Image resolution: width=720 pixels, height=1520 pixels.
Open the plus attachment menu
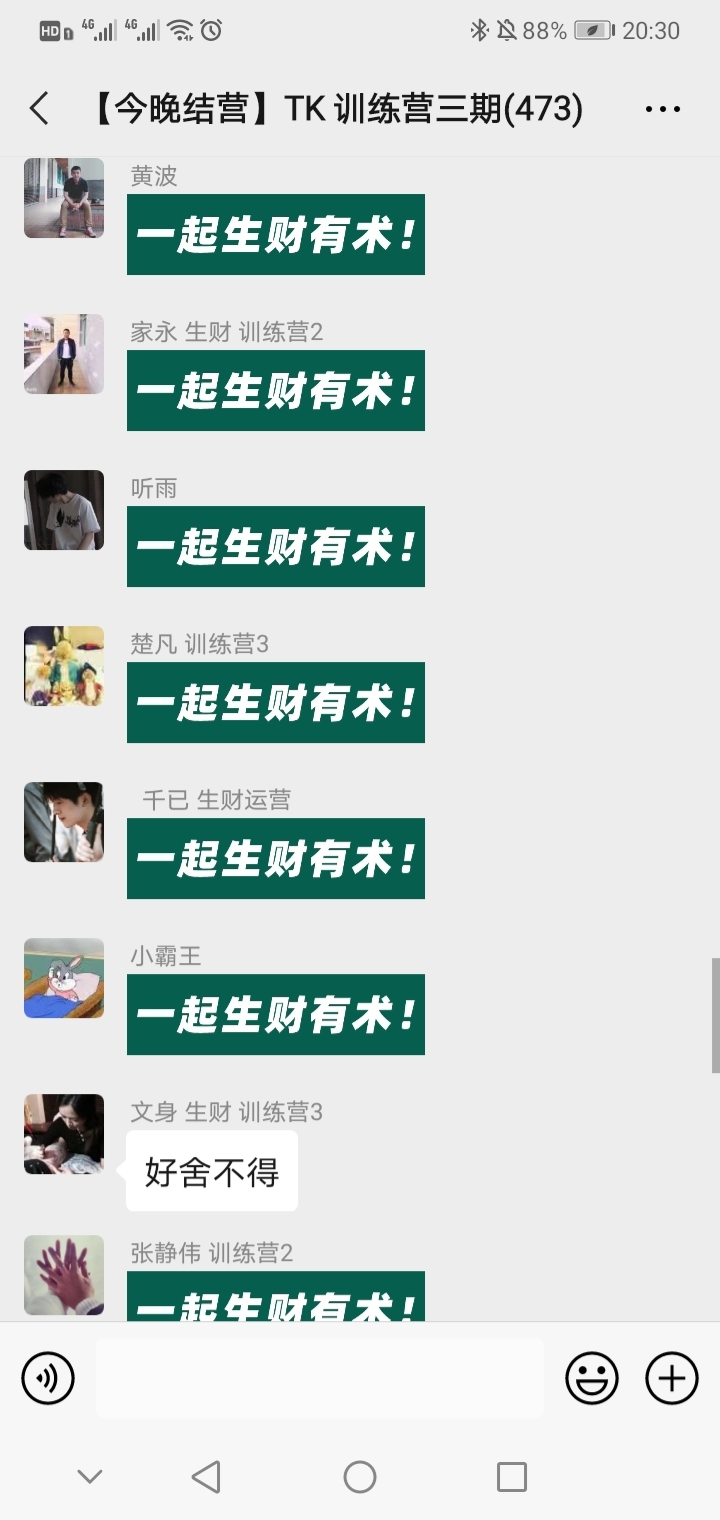(671, 1378)
